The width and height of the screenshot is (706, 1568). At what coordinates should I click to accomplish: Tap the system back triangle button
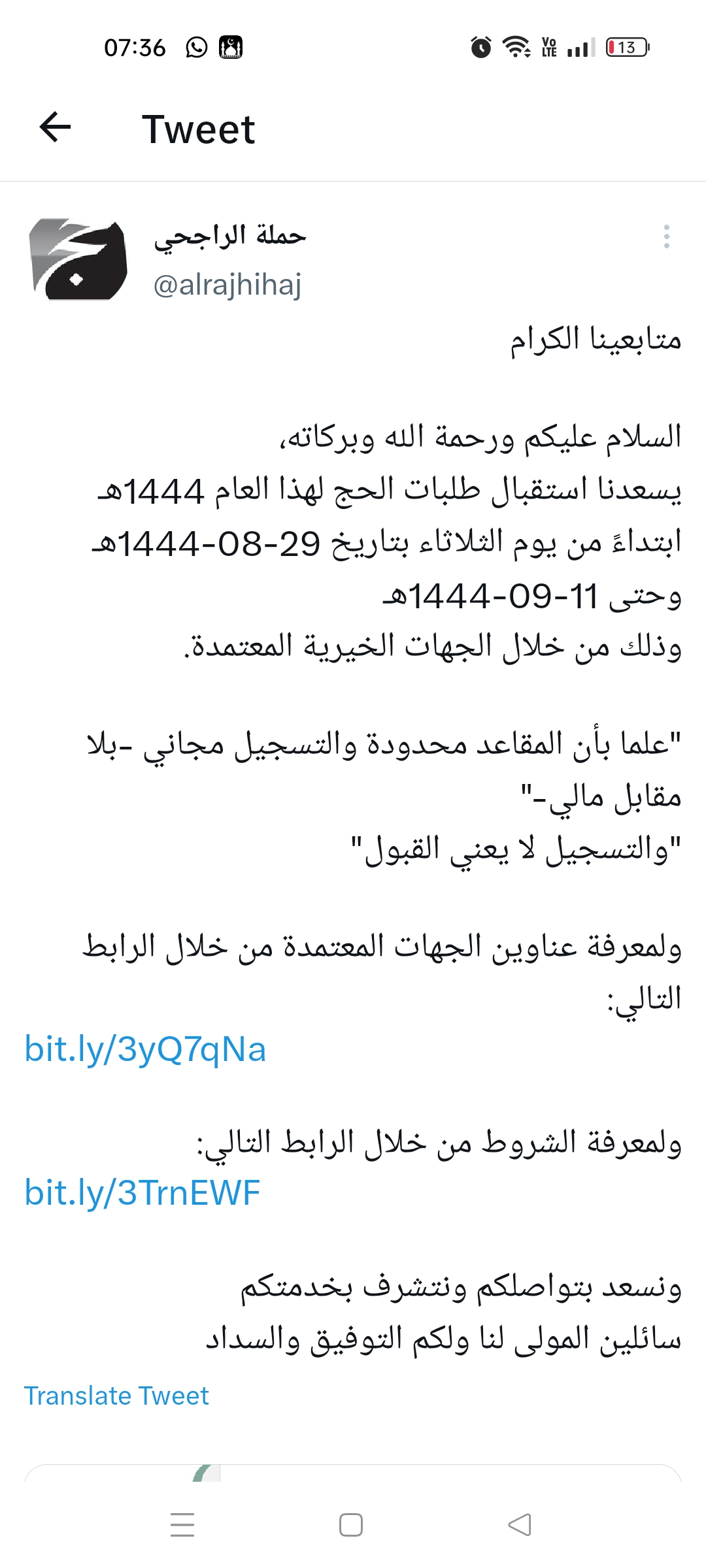click(x=520, y=1525)
